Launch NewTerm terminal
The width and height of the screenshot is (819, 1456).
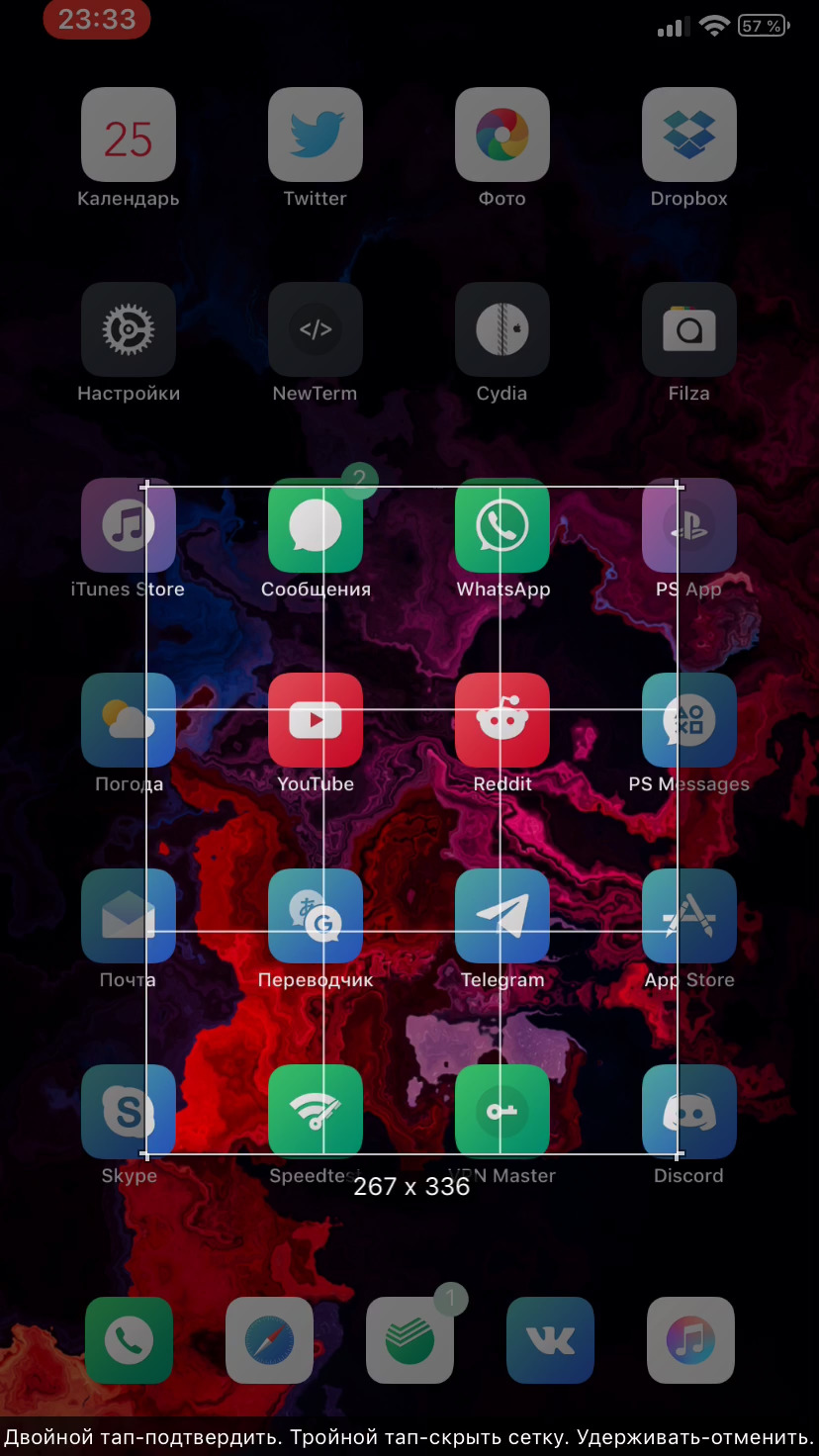click(x=316, y=329)
